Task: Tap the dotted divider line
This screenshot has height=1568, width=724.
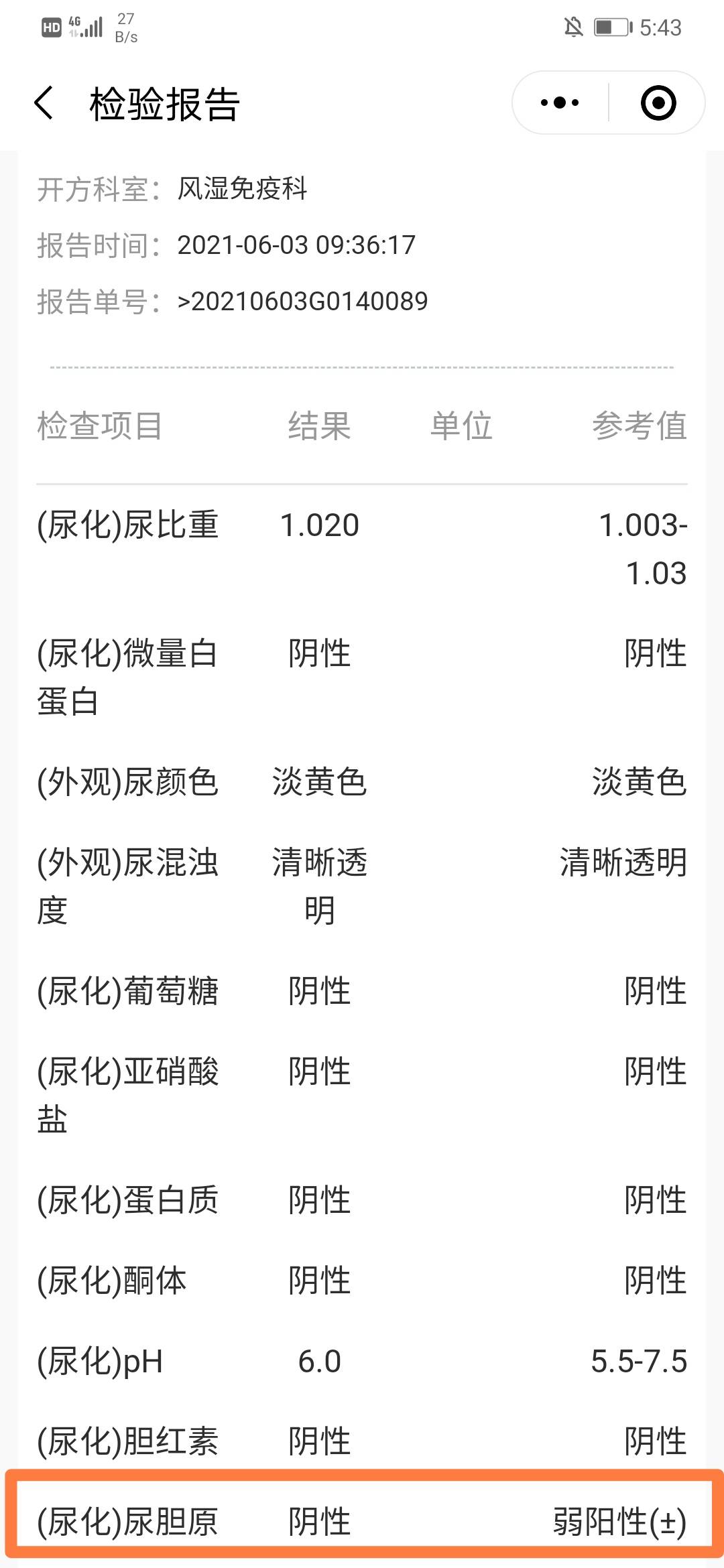Action: tap(362, 367)
